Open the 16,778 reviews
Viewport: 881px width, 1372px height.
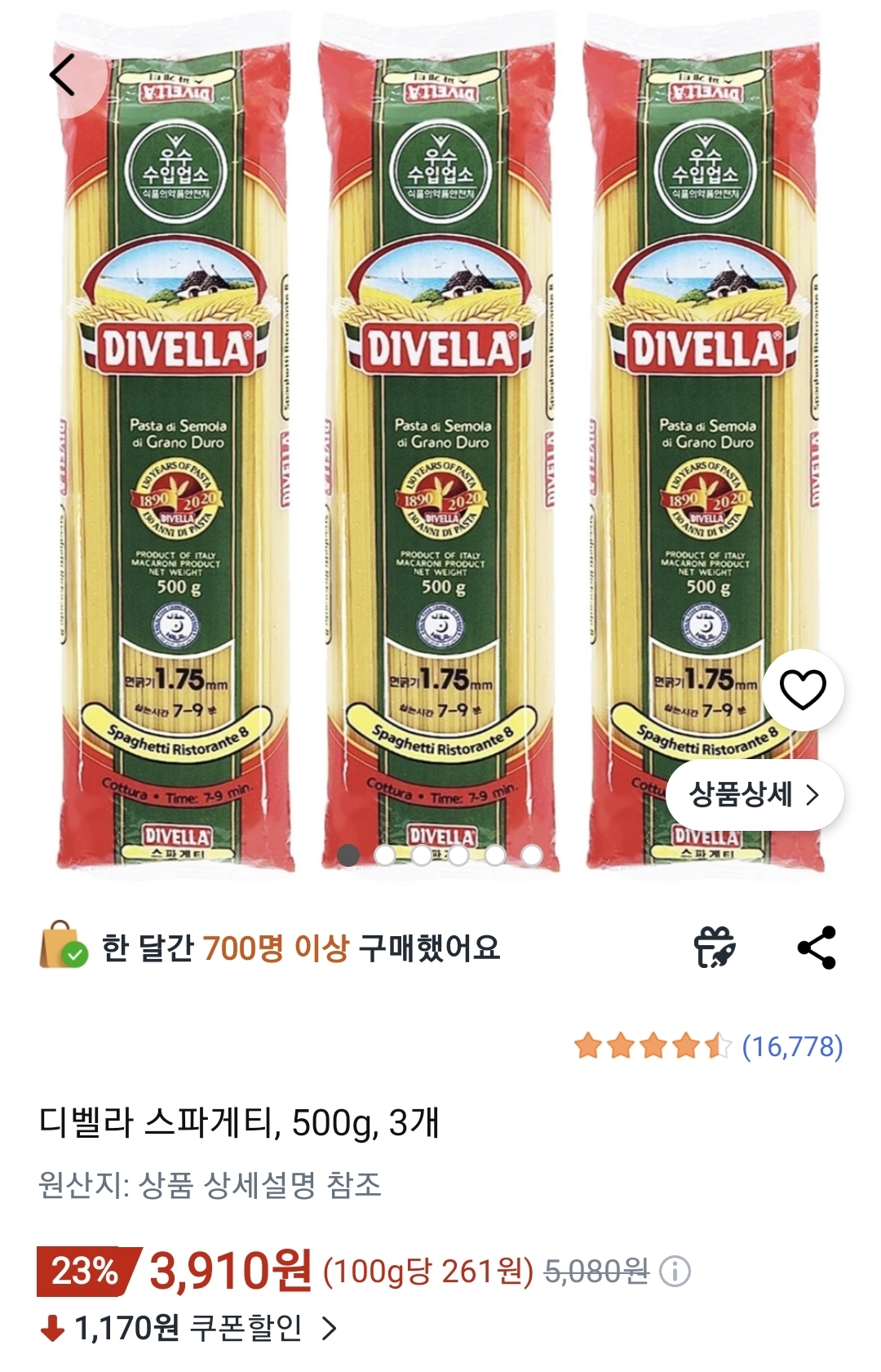pos(791,1046)
